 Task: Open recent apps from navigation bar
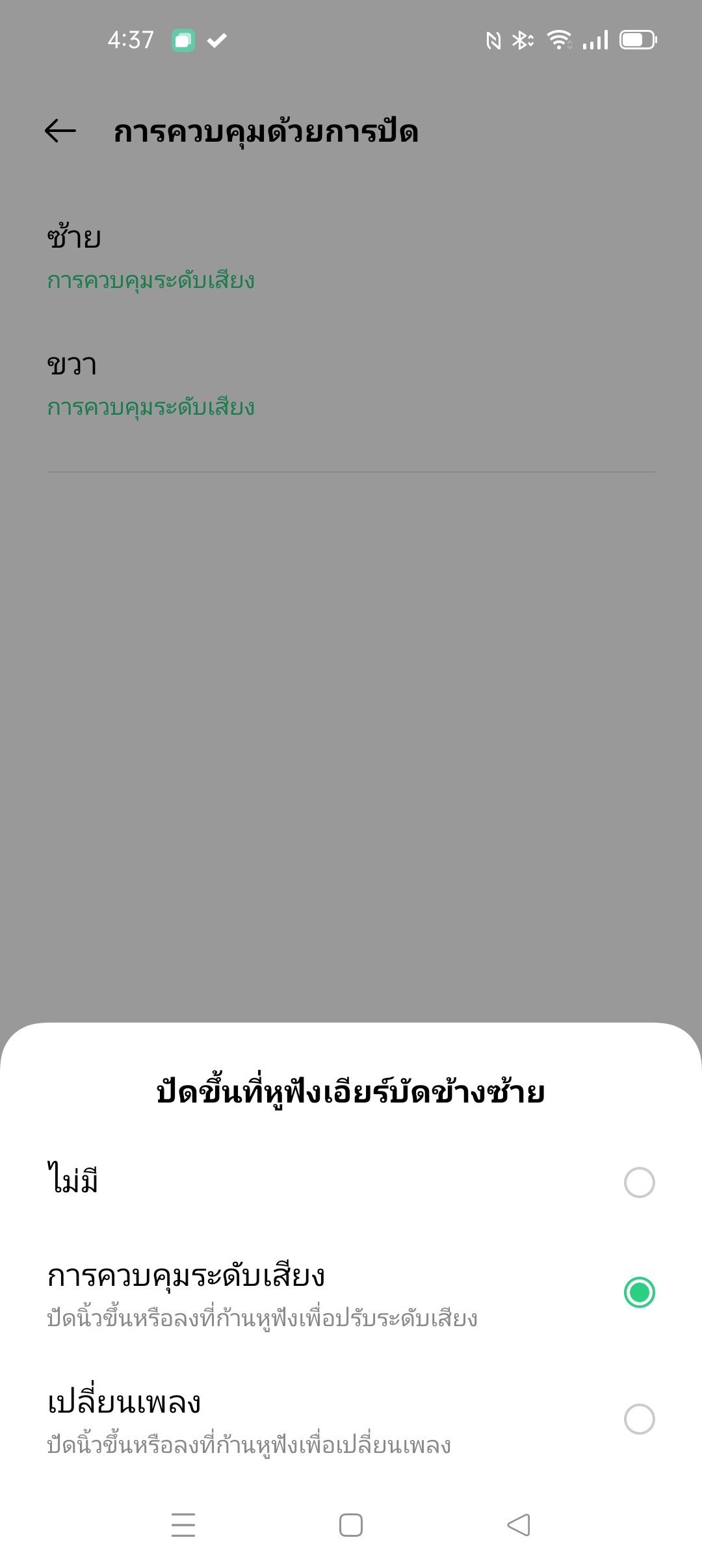[183, 1524]
